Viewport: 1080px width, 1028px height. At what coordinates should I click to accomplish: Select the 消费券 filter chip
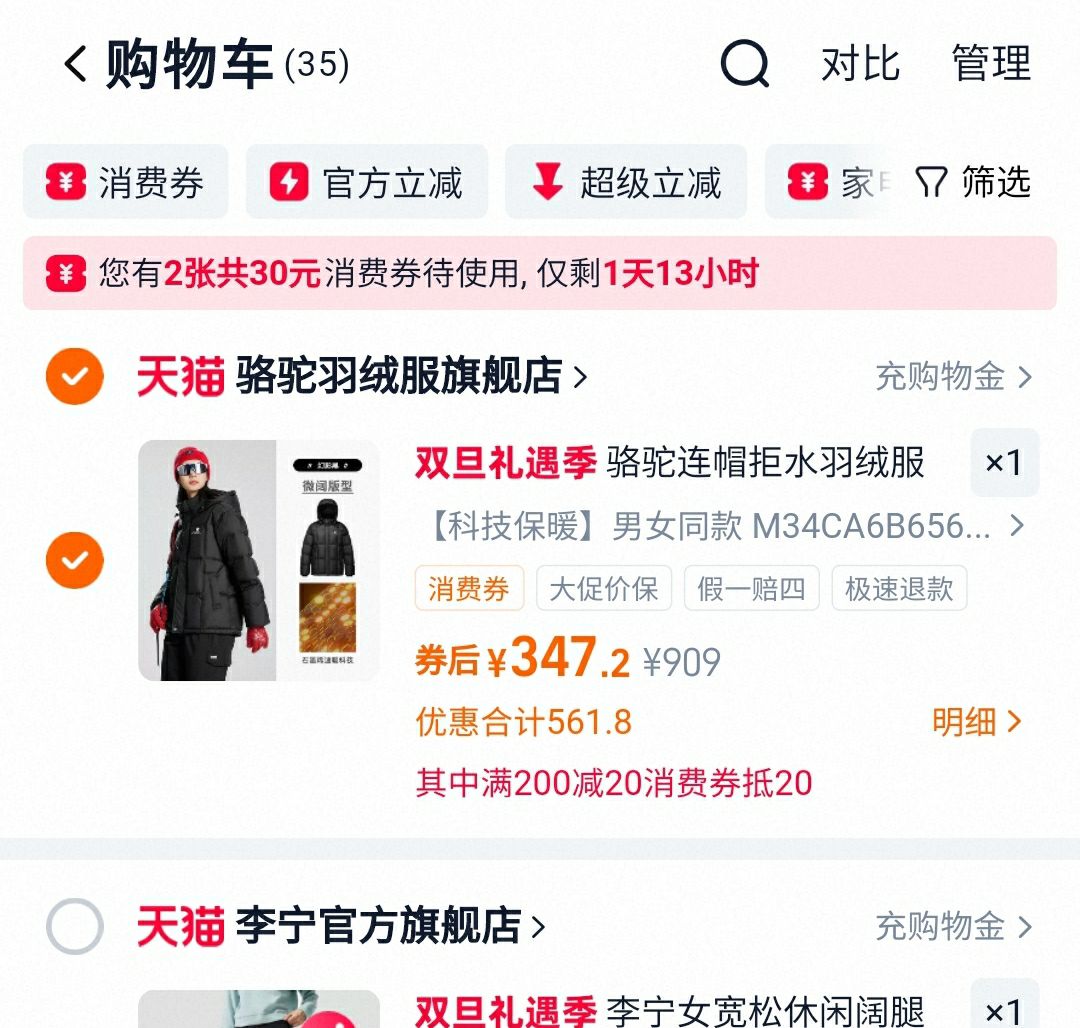(x=126, y=183)
